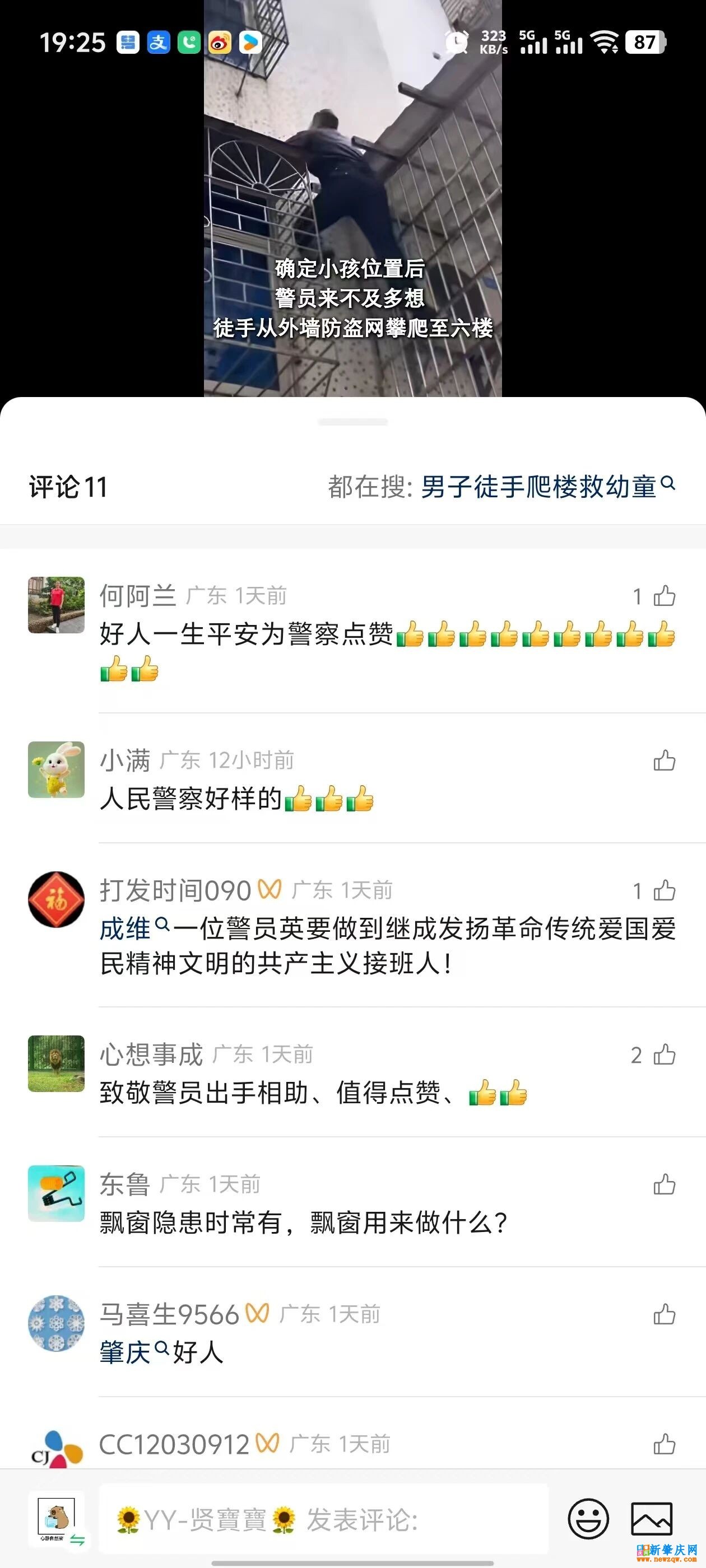Like 东鲁's comment about 飘窗
Image resolution: width=706 pixels, height=1568 pixels.
663,1184
